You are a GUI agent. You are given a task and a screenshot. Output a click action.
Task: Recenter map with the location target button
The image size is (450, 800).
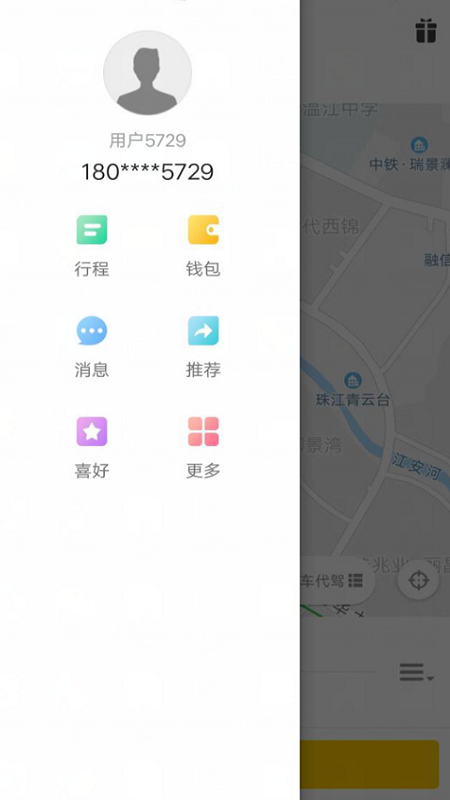(419, 581)
